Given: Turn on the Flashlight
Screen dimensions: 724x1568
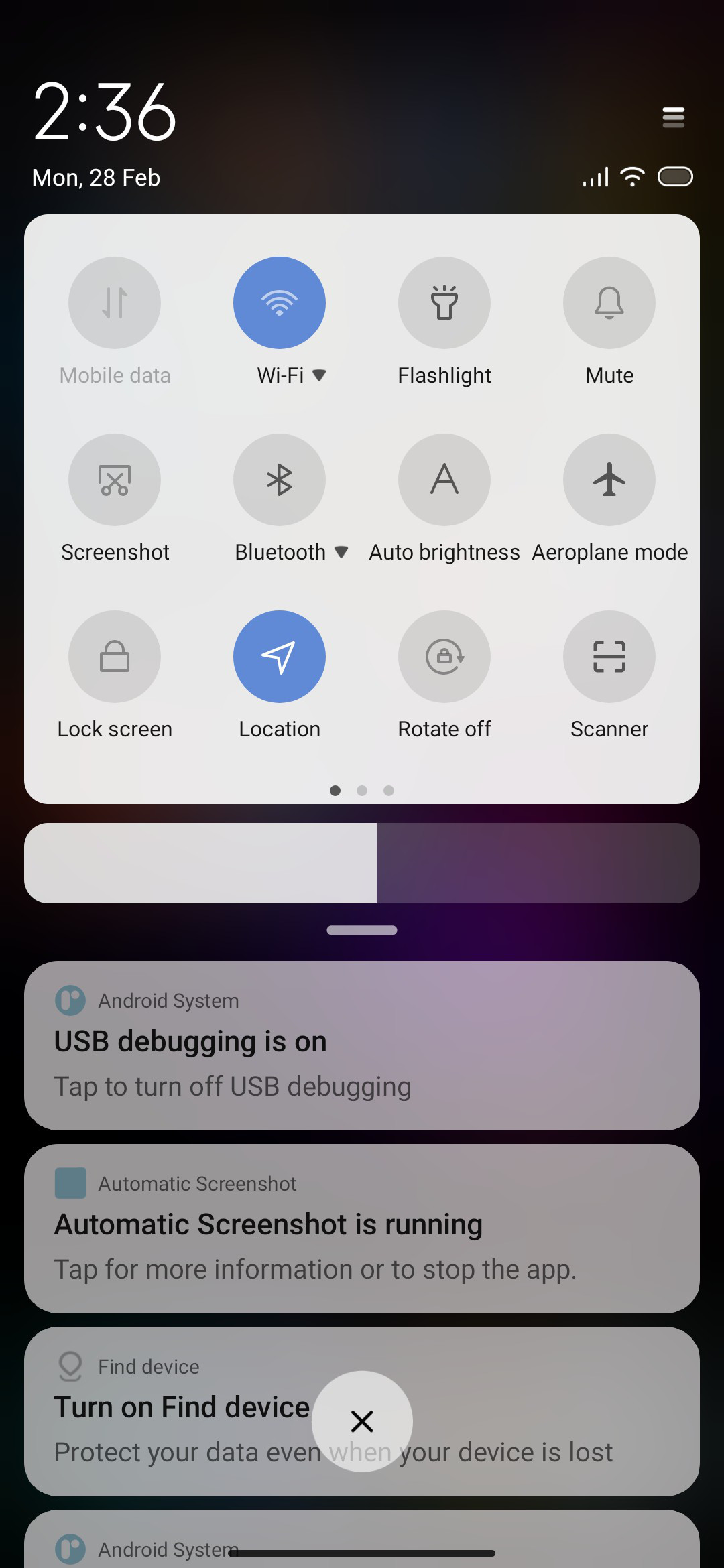Looking at the screenshot, I should pyautogui.click(x=444, y=303).
